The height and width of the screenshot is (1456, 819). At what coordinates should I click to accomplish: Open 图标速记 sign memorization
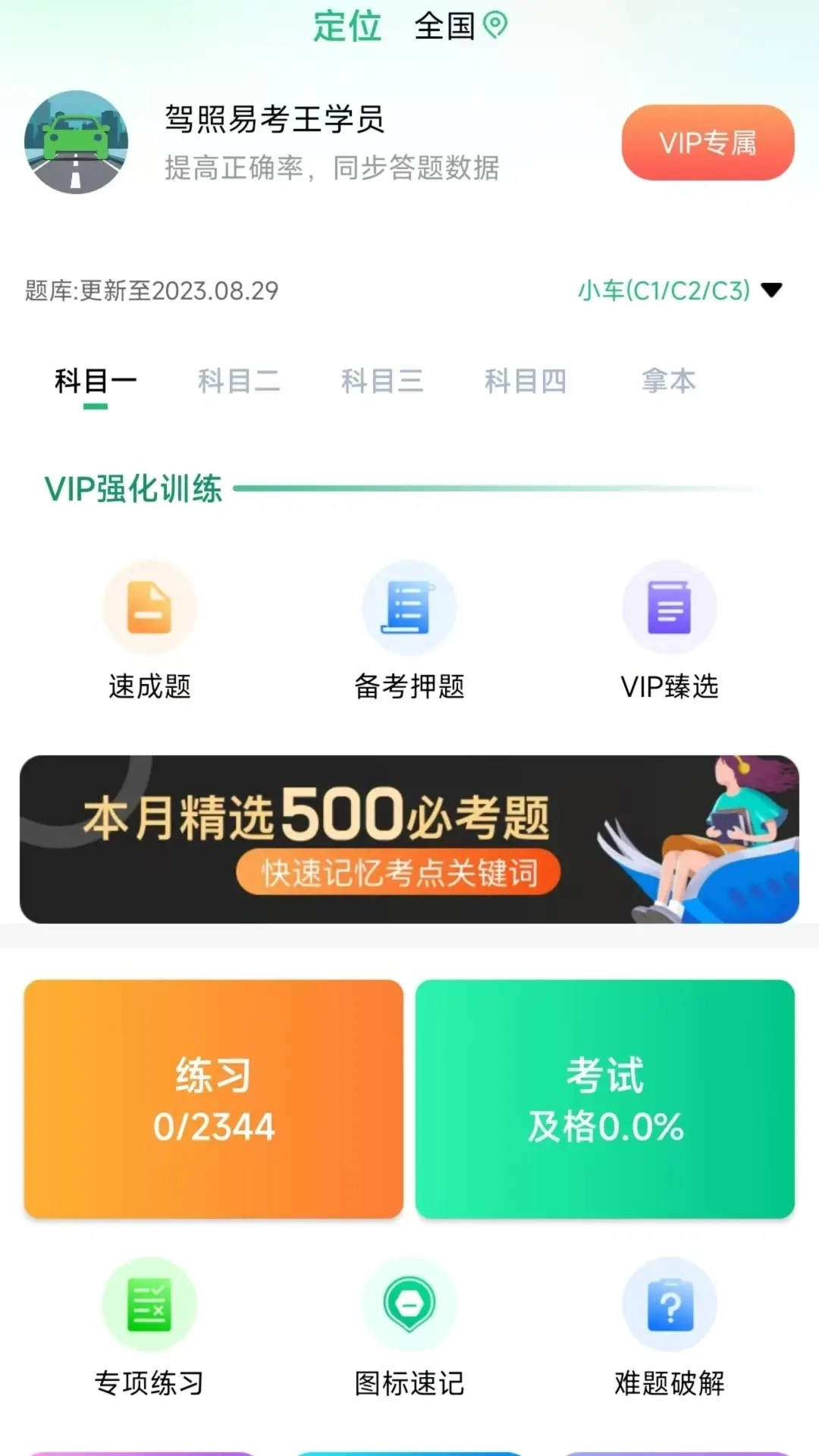pyautogui.click(x=409, y=1304)
